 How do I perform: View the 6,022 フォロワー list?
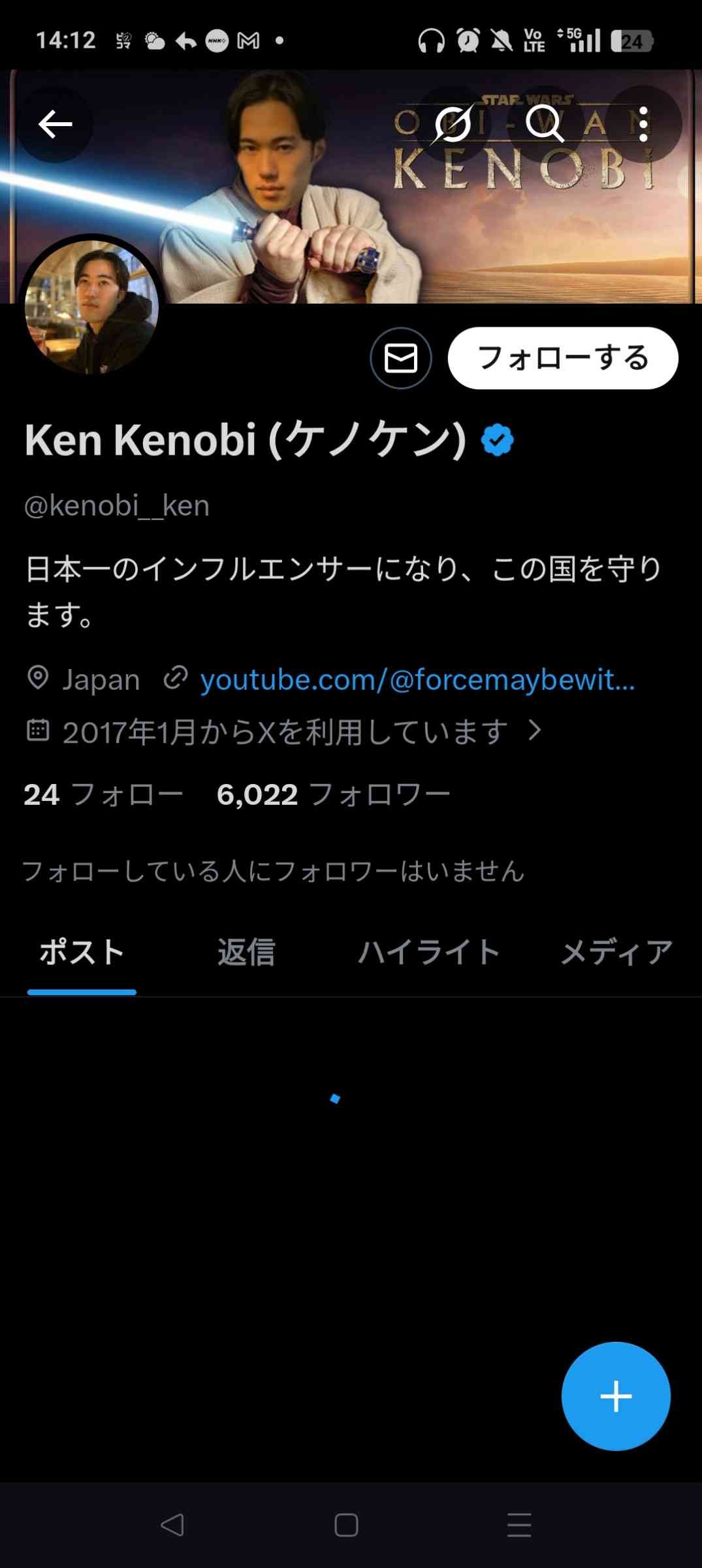pos(333,794)
